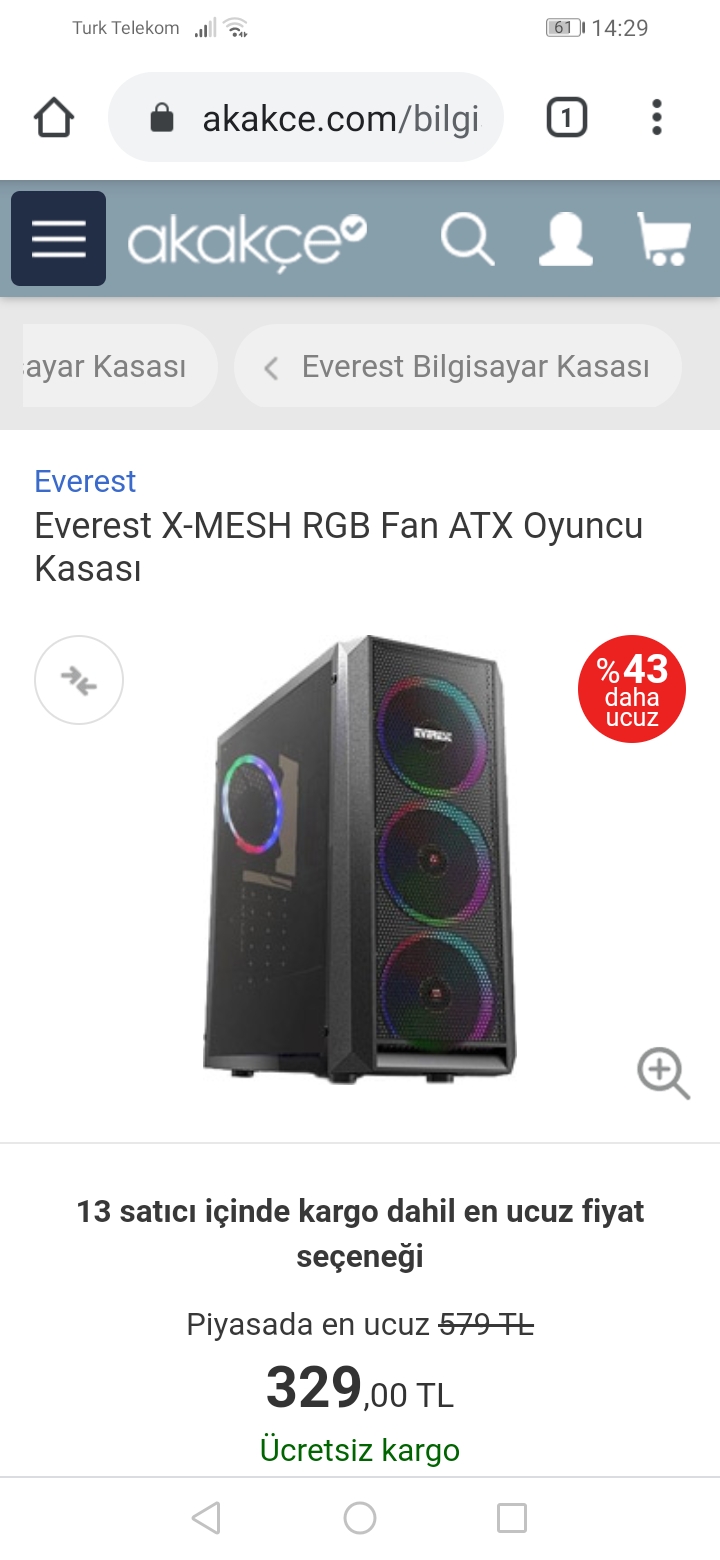
Task: Zoom in with the magnifier icon
Action: (x=663, y=1074)
